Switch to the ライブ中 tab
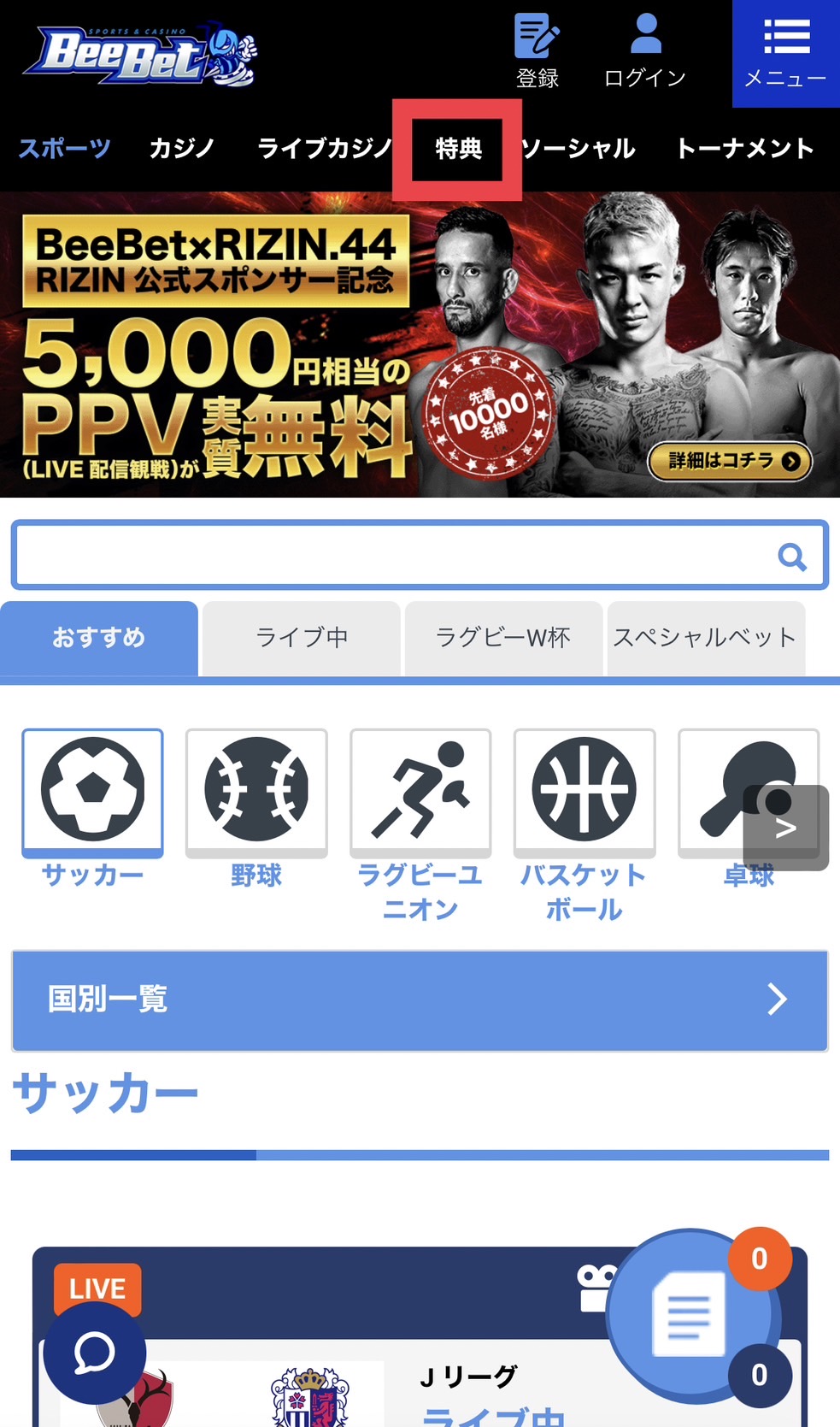 pos(302,638)
